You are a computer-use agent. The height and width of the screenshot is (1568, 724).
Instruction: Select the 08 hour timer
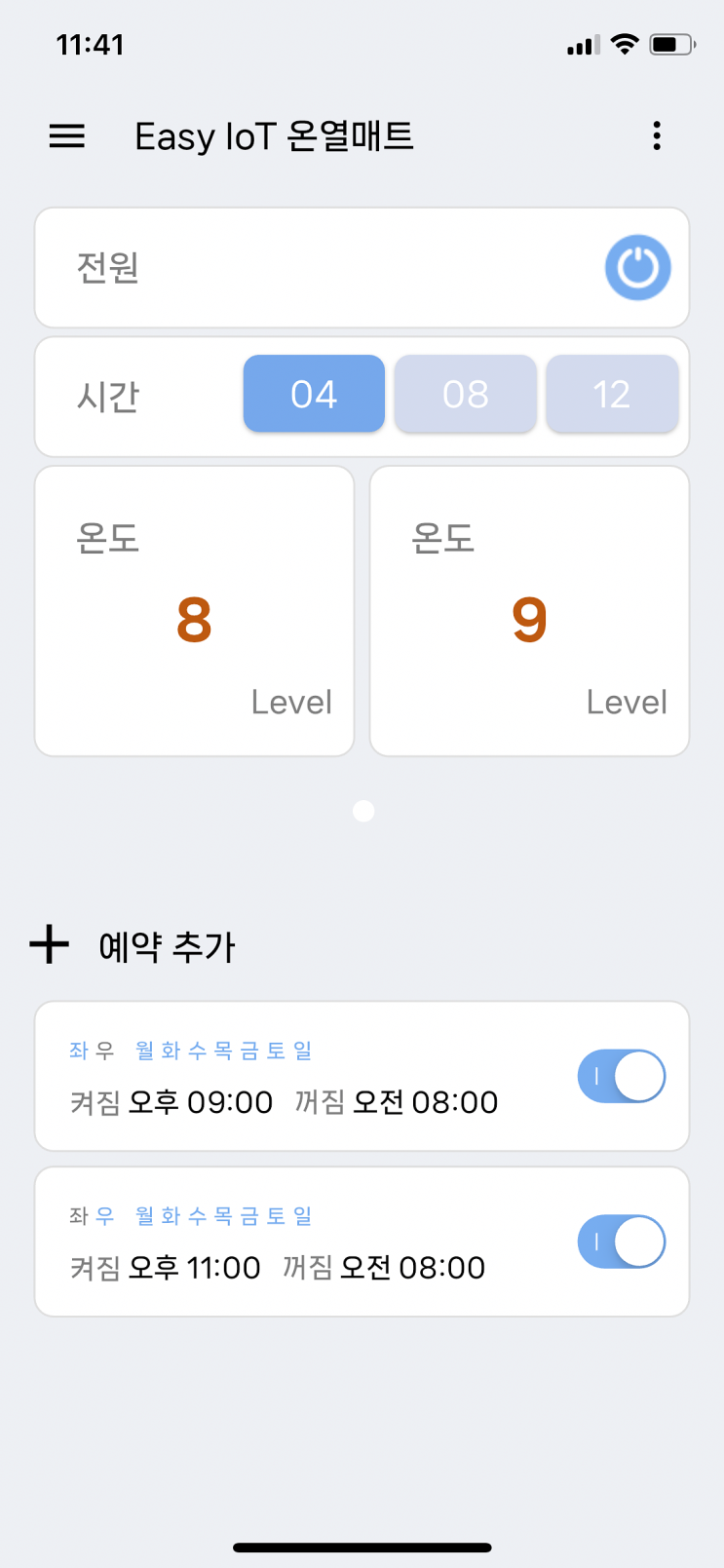tap(465, 394)
